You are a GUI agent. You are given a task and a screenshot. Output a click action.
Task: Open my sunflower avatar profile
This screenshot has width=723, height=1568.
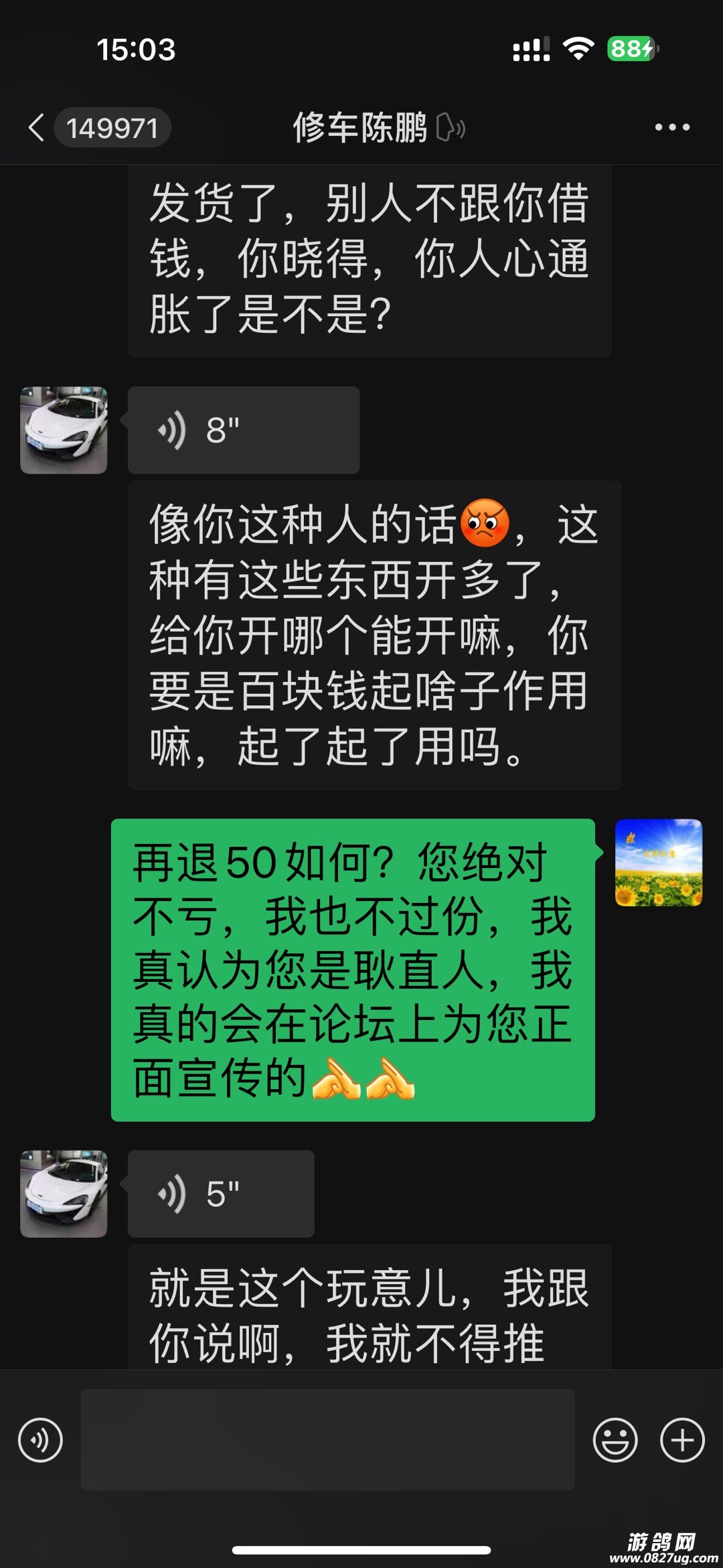click(x=659, y=863)
